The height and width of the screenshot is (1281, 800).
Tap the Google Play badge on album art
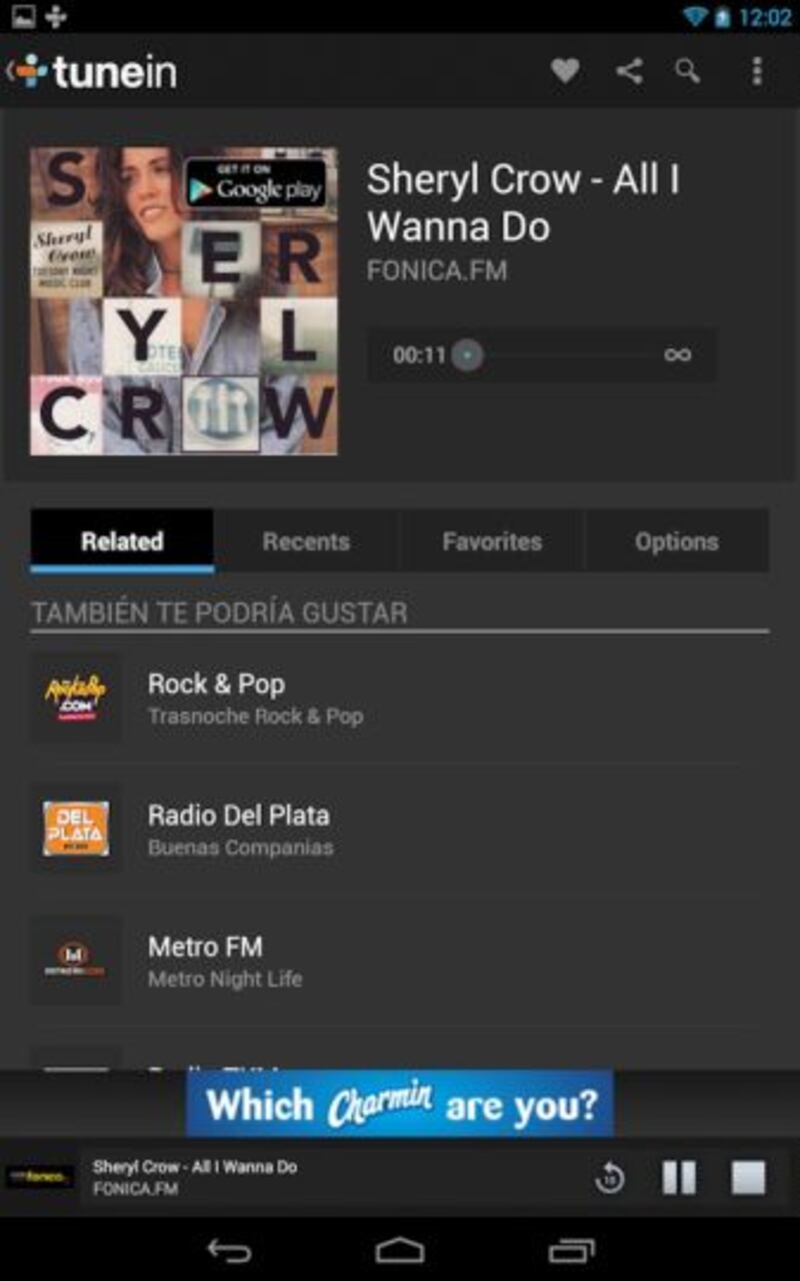tap(256, 183)
